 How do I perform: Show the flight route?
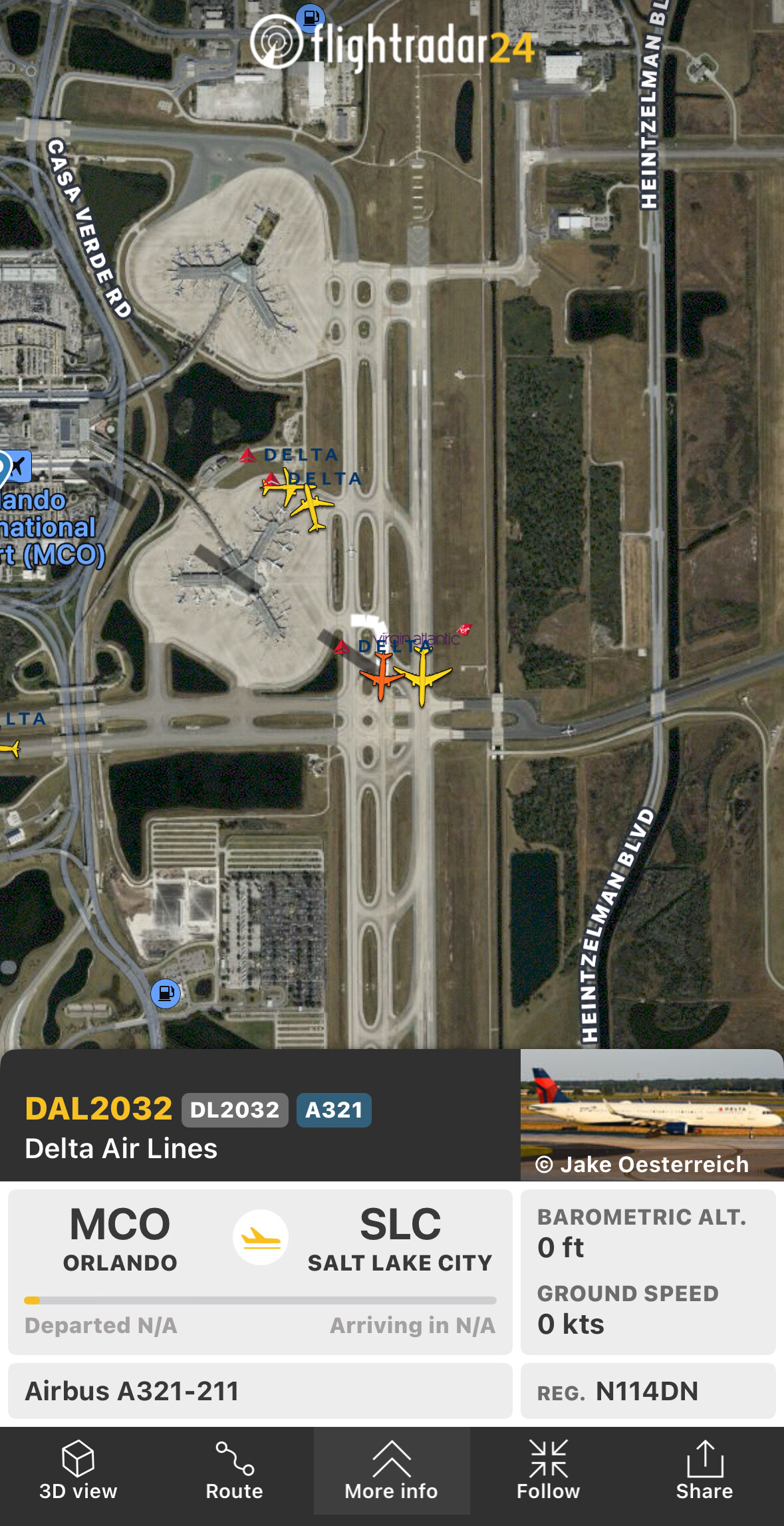234,1470
